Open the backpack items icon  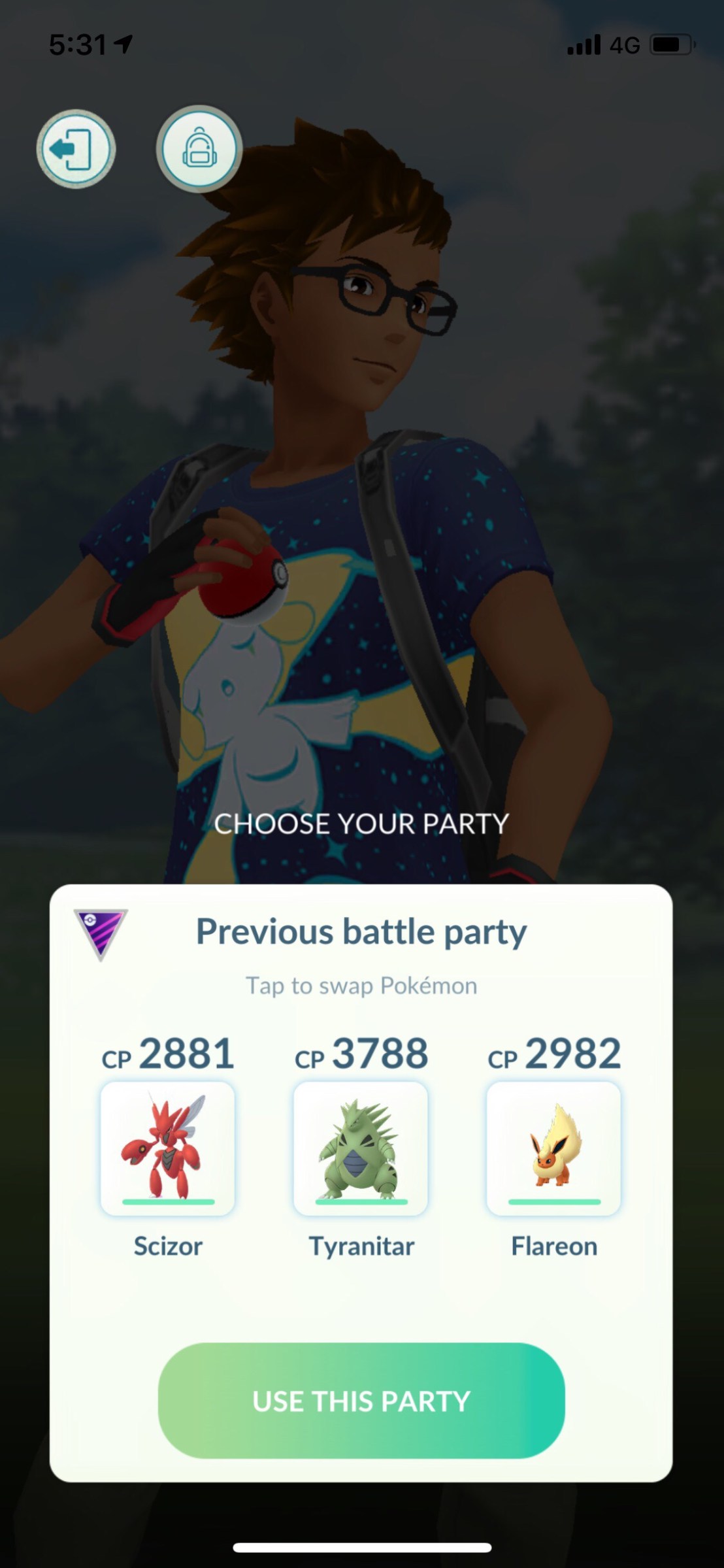click(199, 149)
